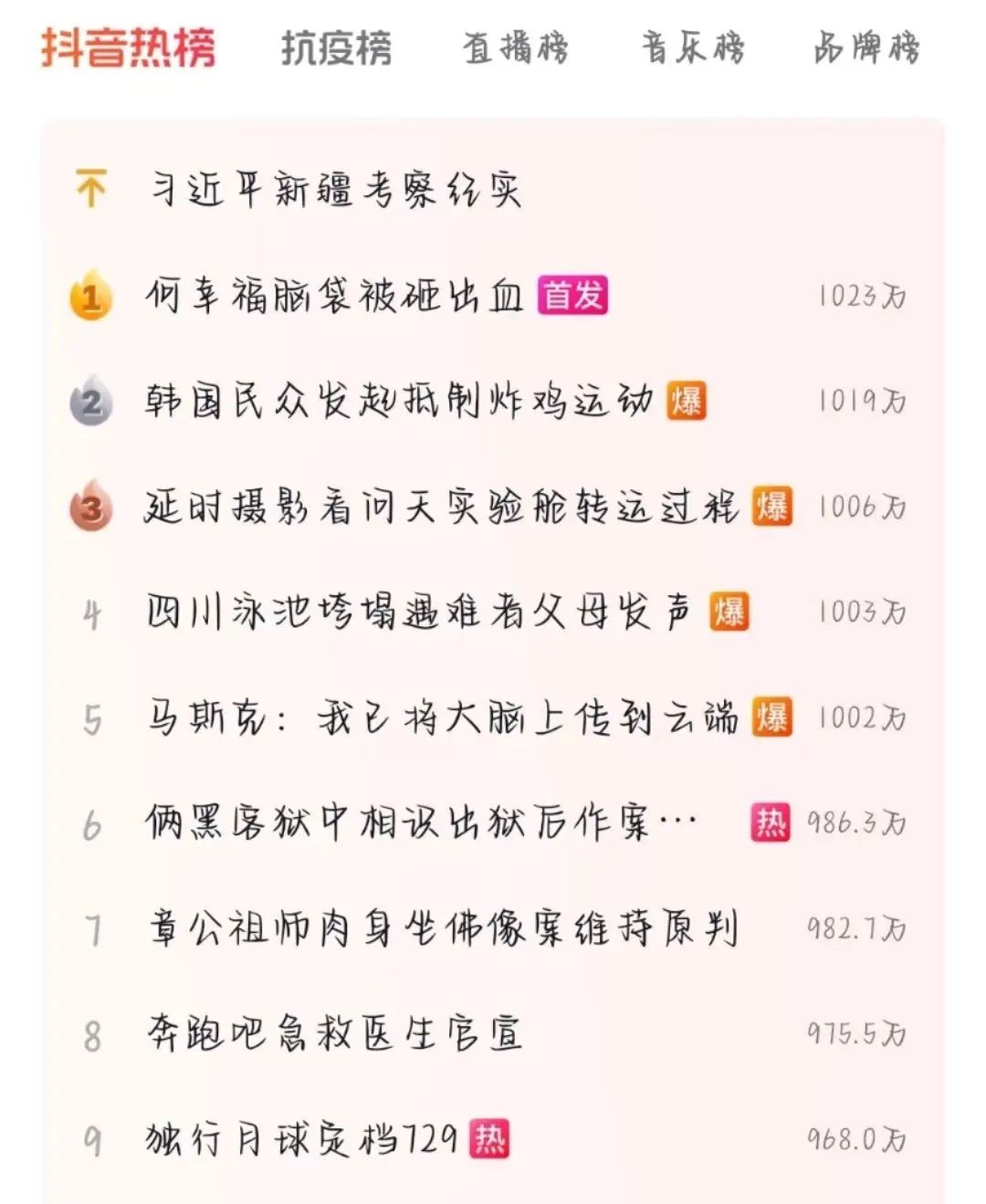
Task: Select the 品牌榜 tab
Action: click(x=866, y=47)
